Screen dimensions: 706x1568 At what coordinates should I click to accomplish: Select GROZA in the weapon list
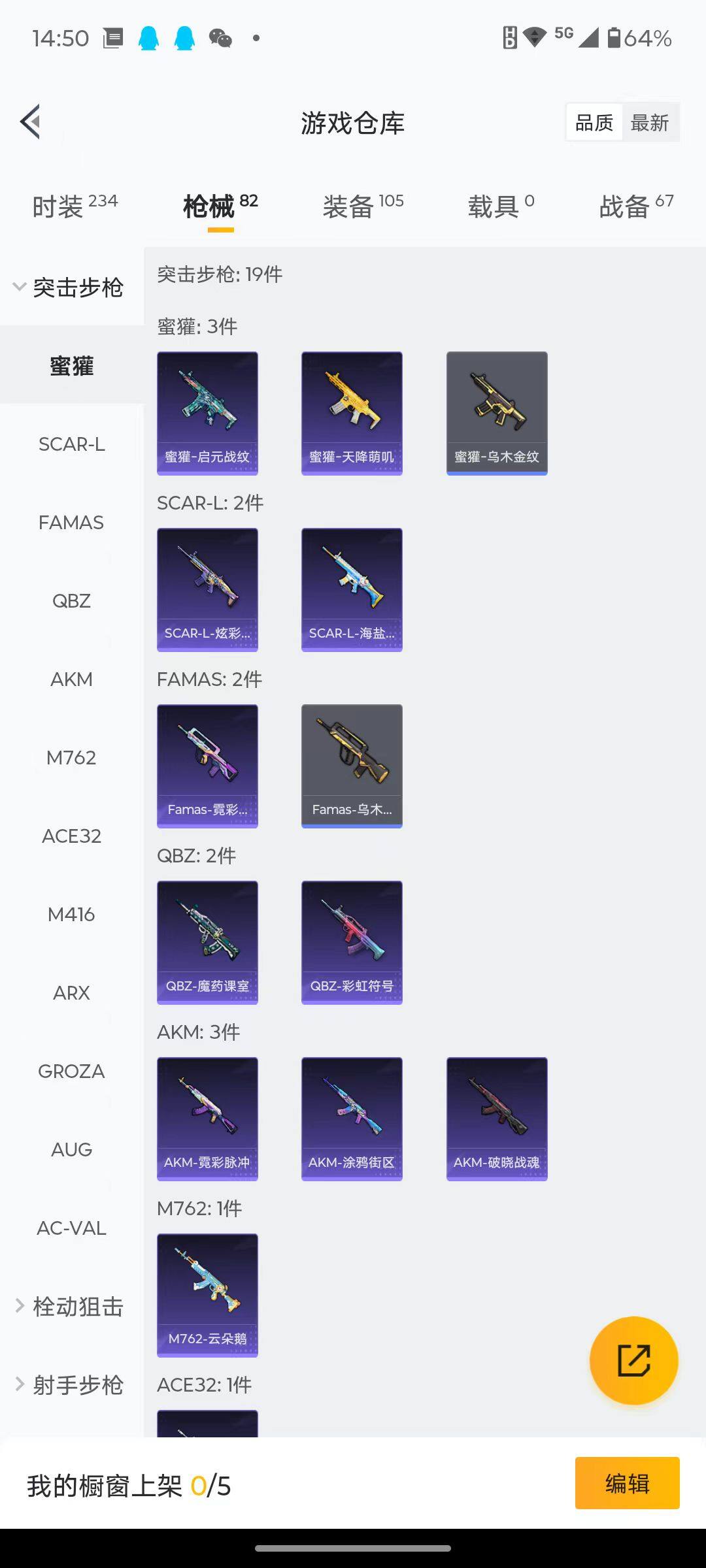click(x=71, y=1071)
